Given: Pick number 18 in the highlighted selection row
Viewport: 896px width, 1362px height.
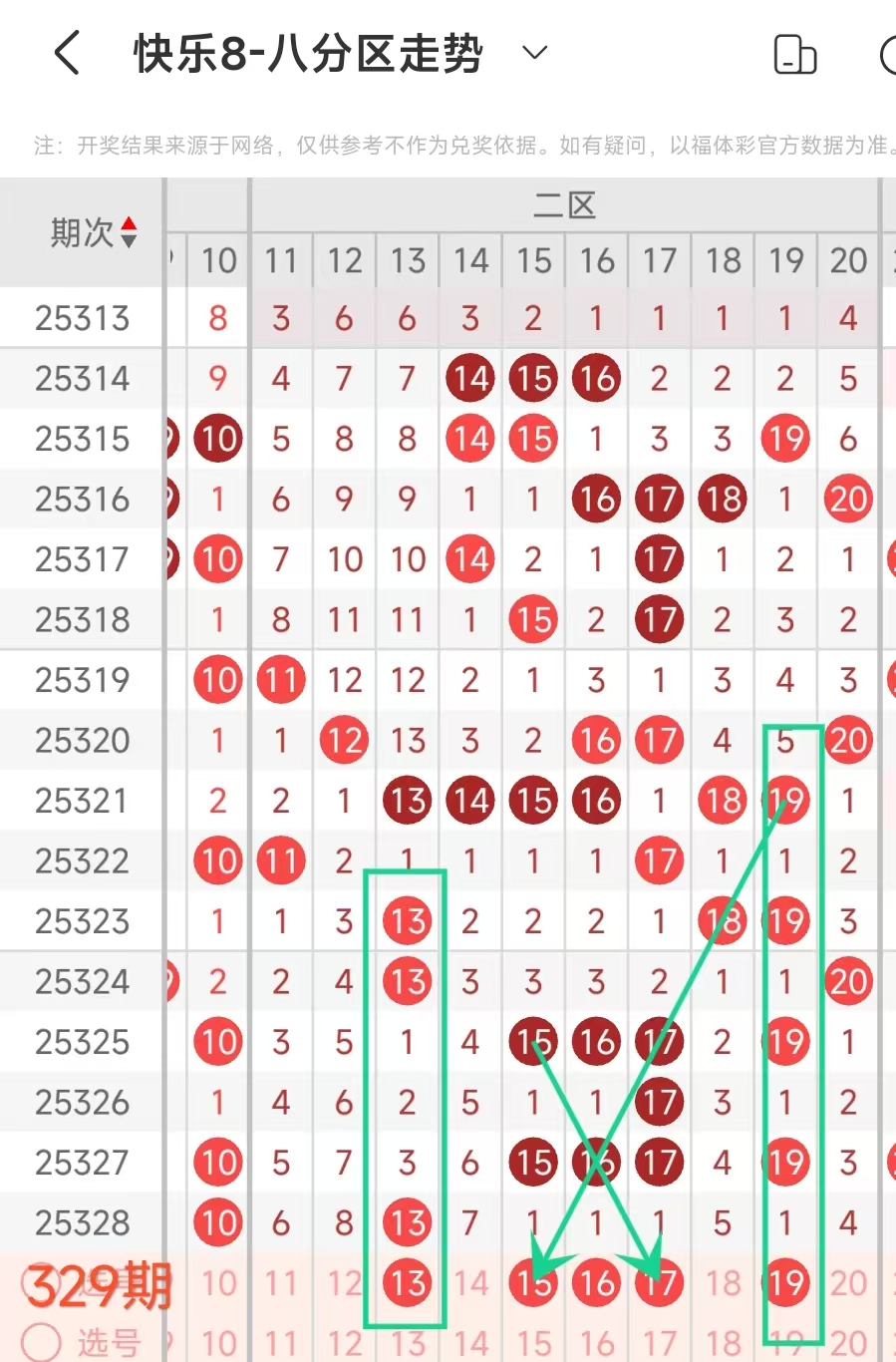Looking at the screenshot, I should pos(723,1283).
